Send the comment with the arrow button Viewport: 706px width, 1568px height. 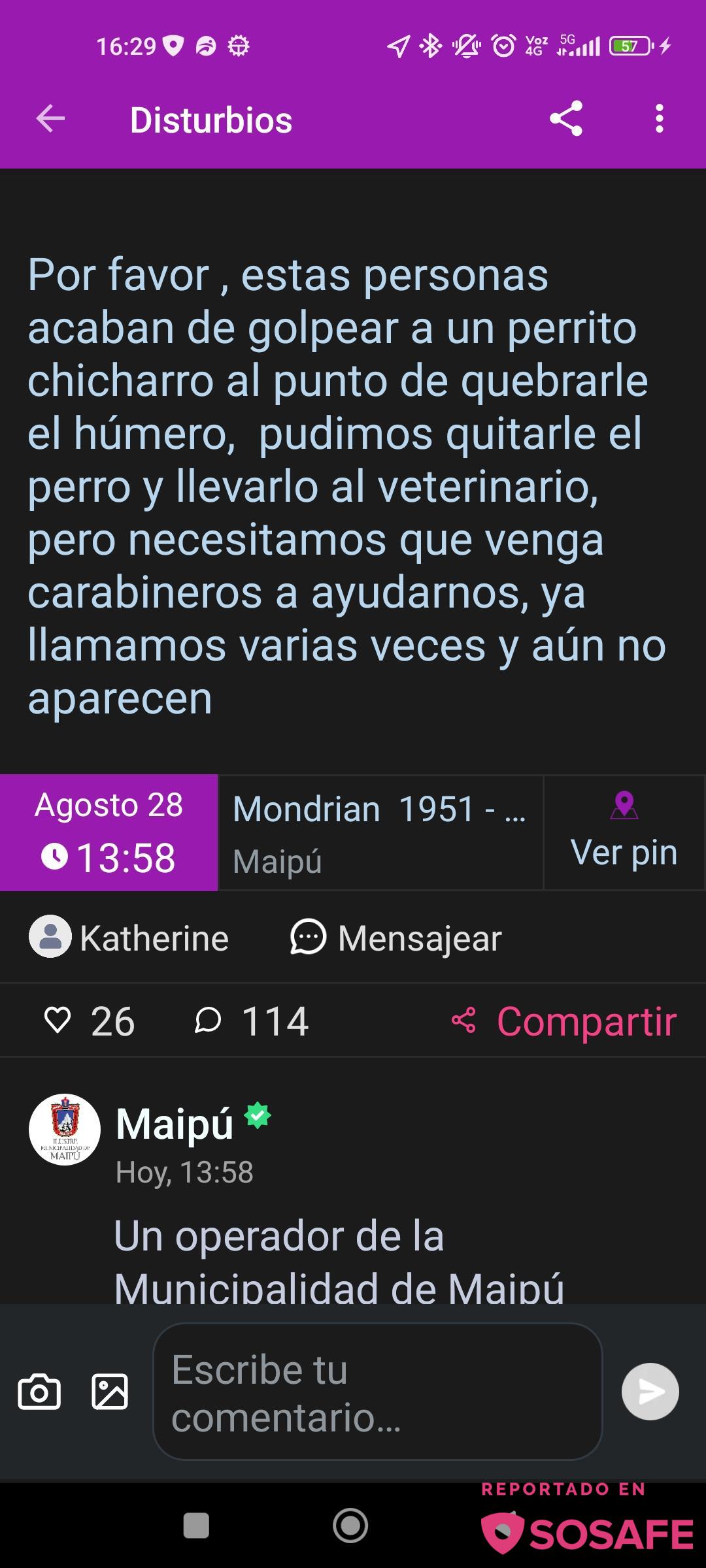[x=650, y=1392]
